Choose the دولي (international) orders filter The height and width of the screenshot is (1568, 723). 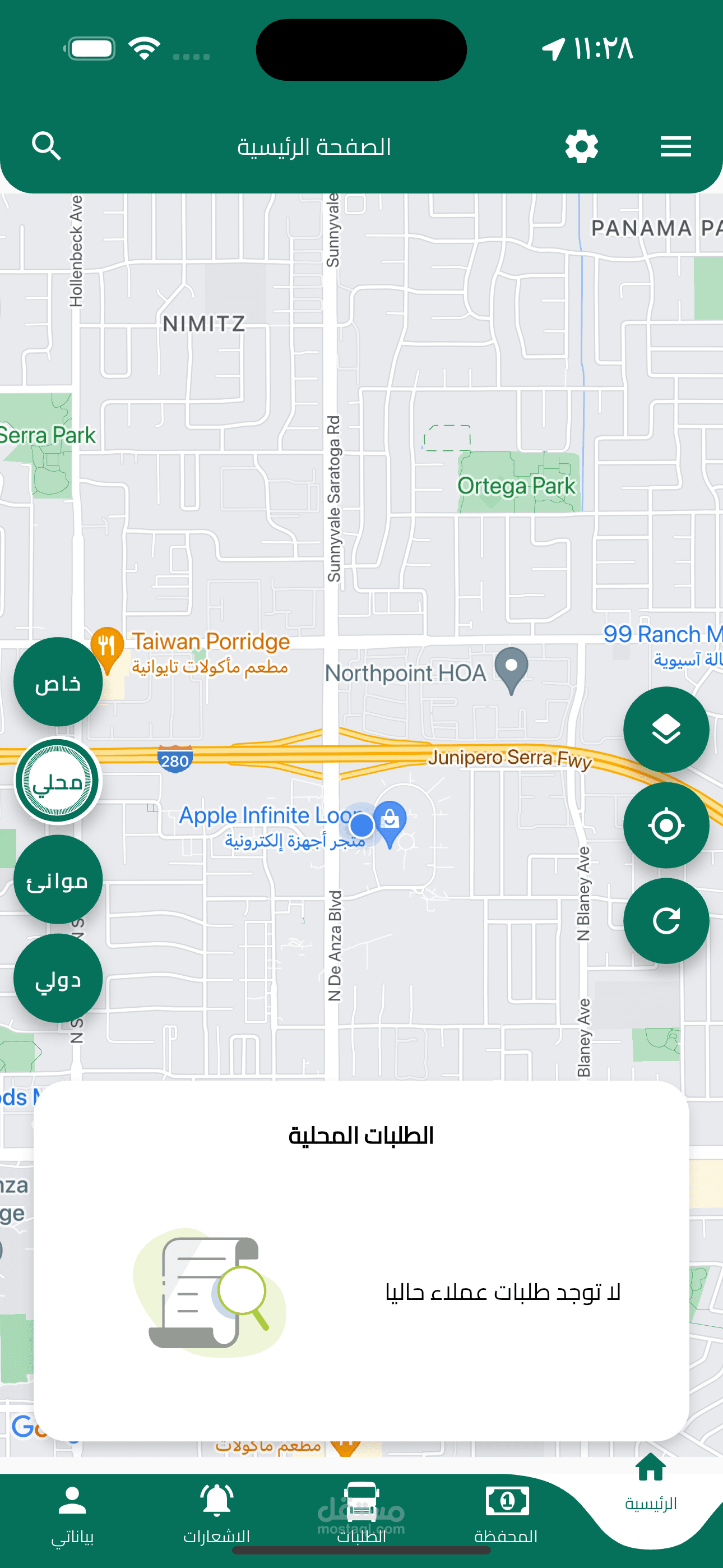click(58, 978)
